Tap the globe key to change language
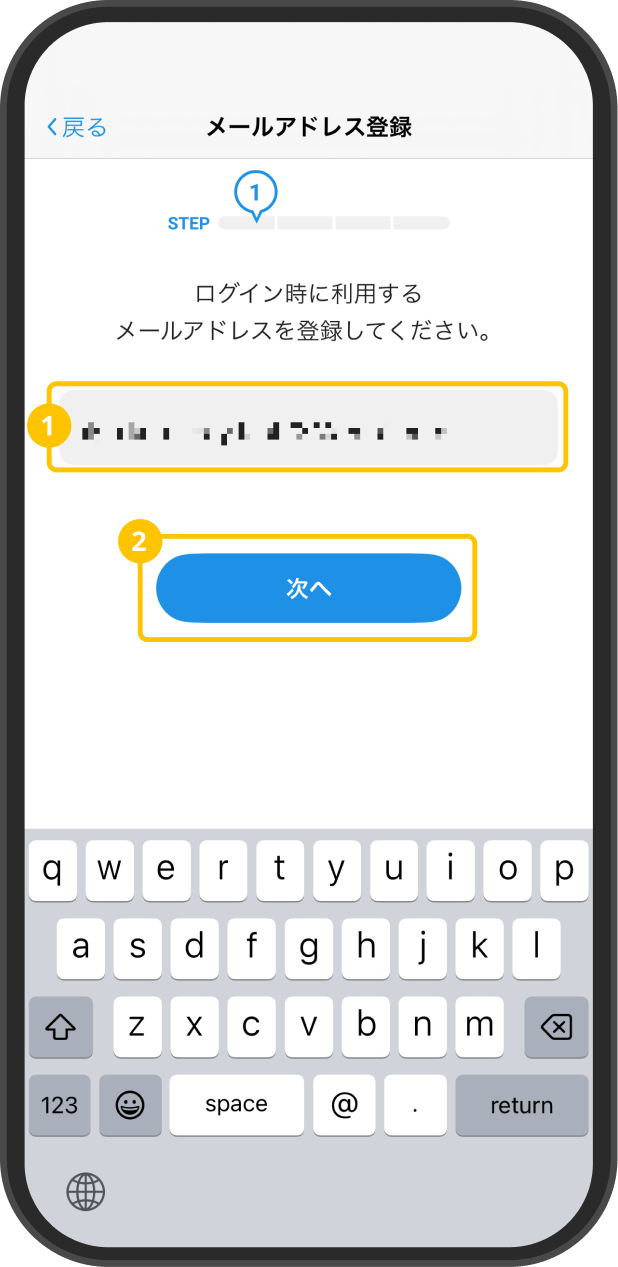The width and height of the screenshot is (618, 1267). (x=86, y=1191)
